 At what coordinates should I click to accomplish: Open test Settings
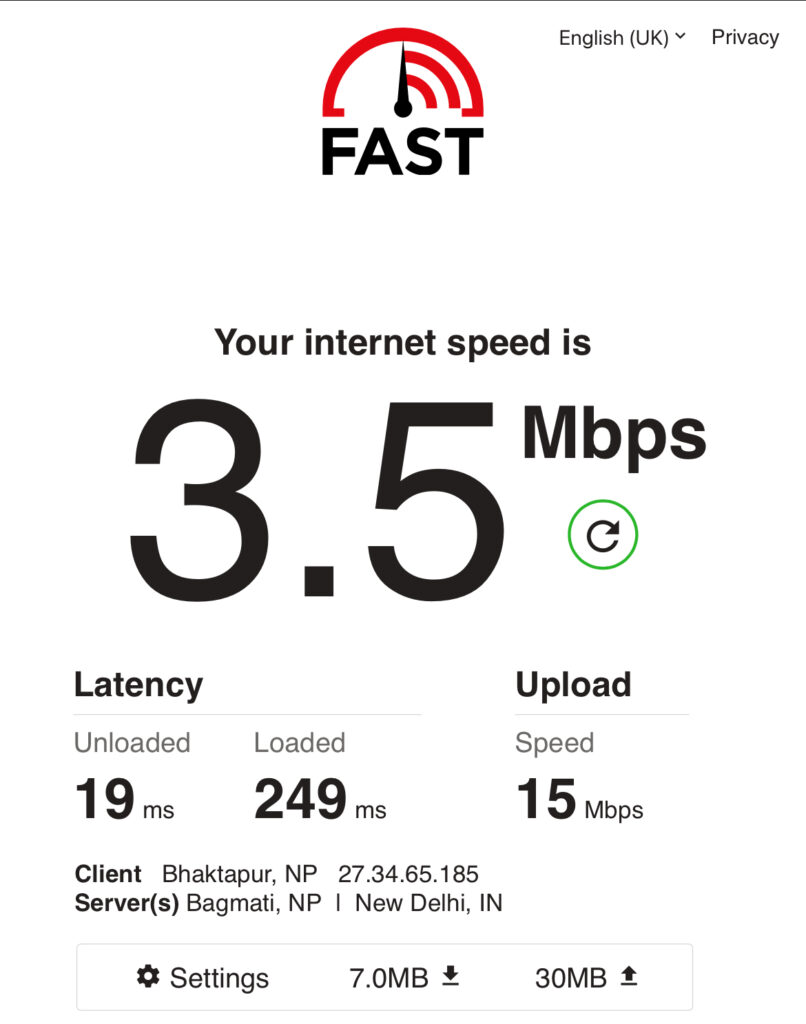click(203, 977)
